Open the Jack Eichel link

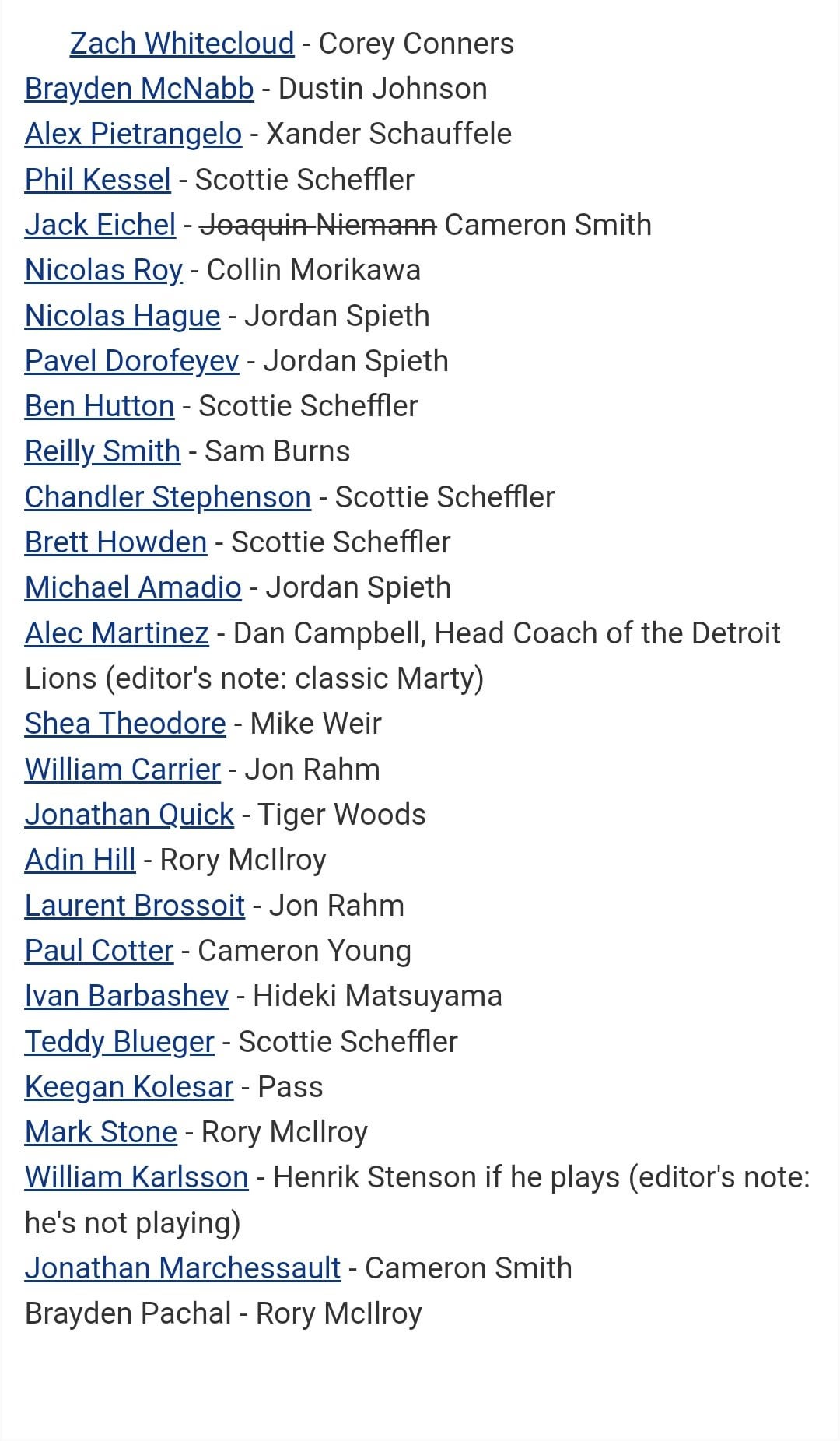[100, 225]
